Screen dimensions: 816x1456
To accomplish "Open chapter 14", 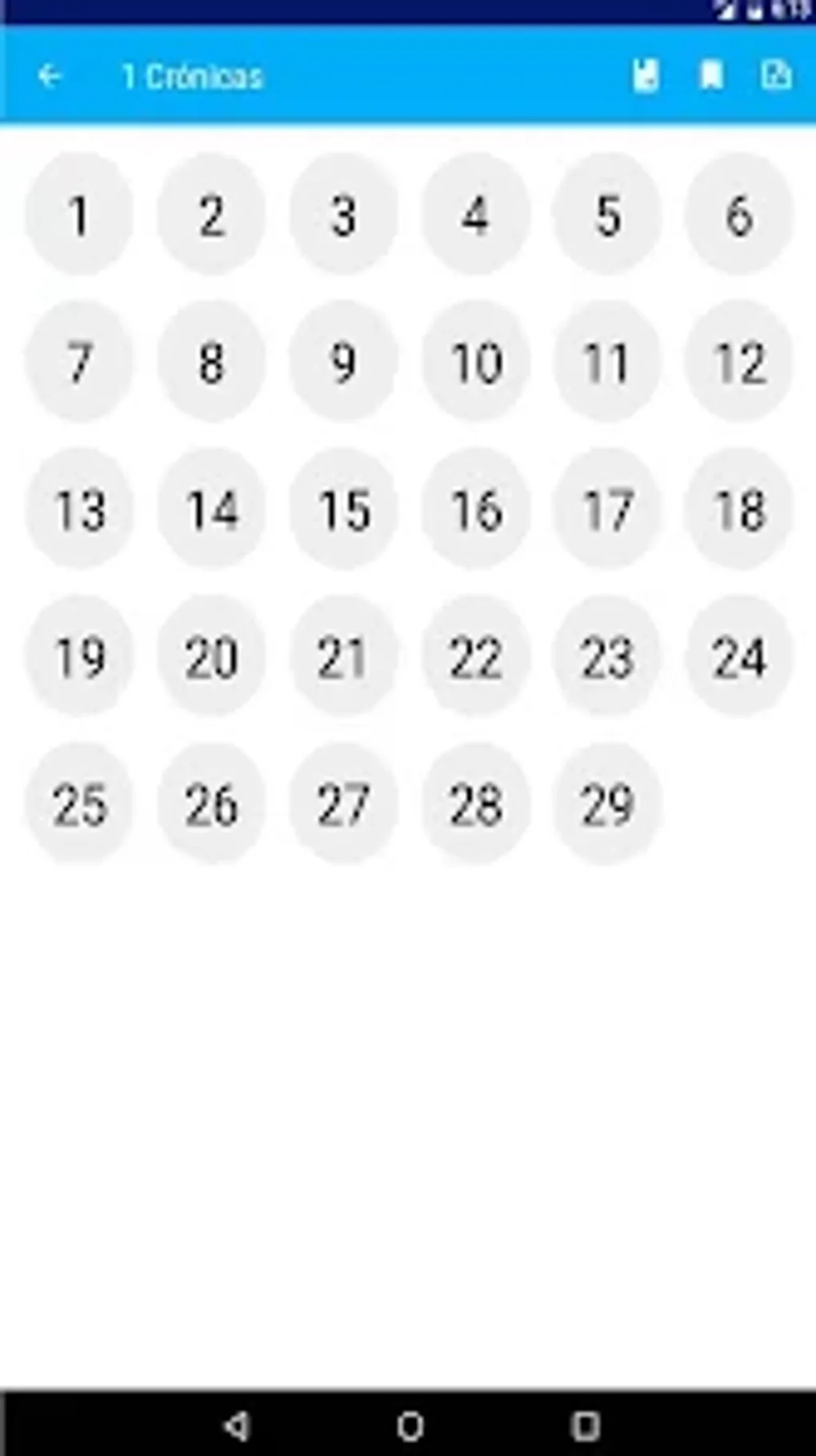I will click(211, 509).
